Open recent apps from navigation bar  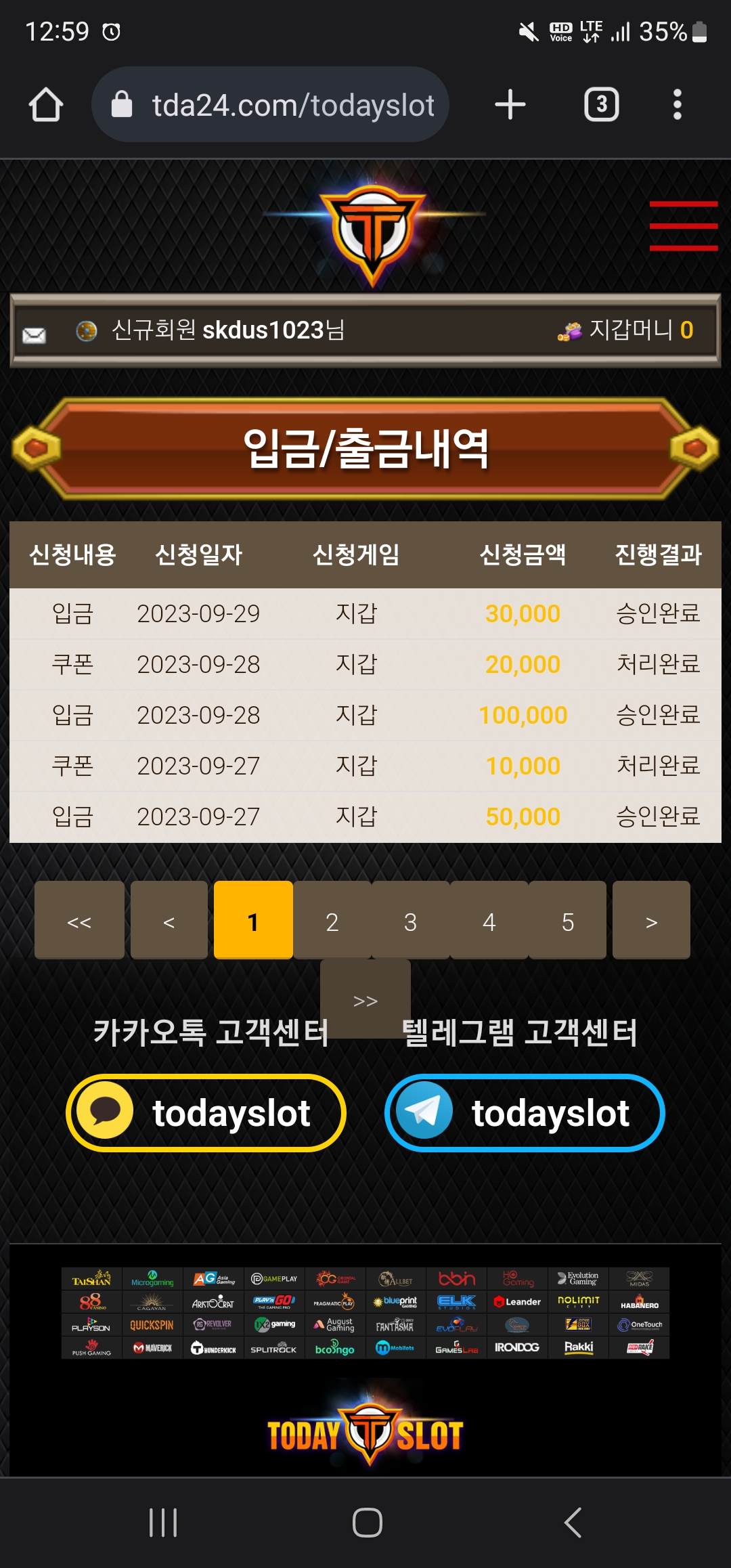tap(163, 1523)
